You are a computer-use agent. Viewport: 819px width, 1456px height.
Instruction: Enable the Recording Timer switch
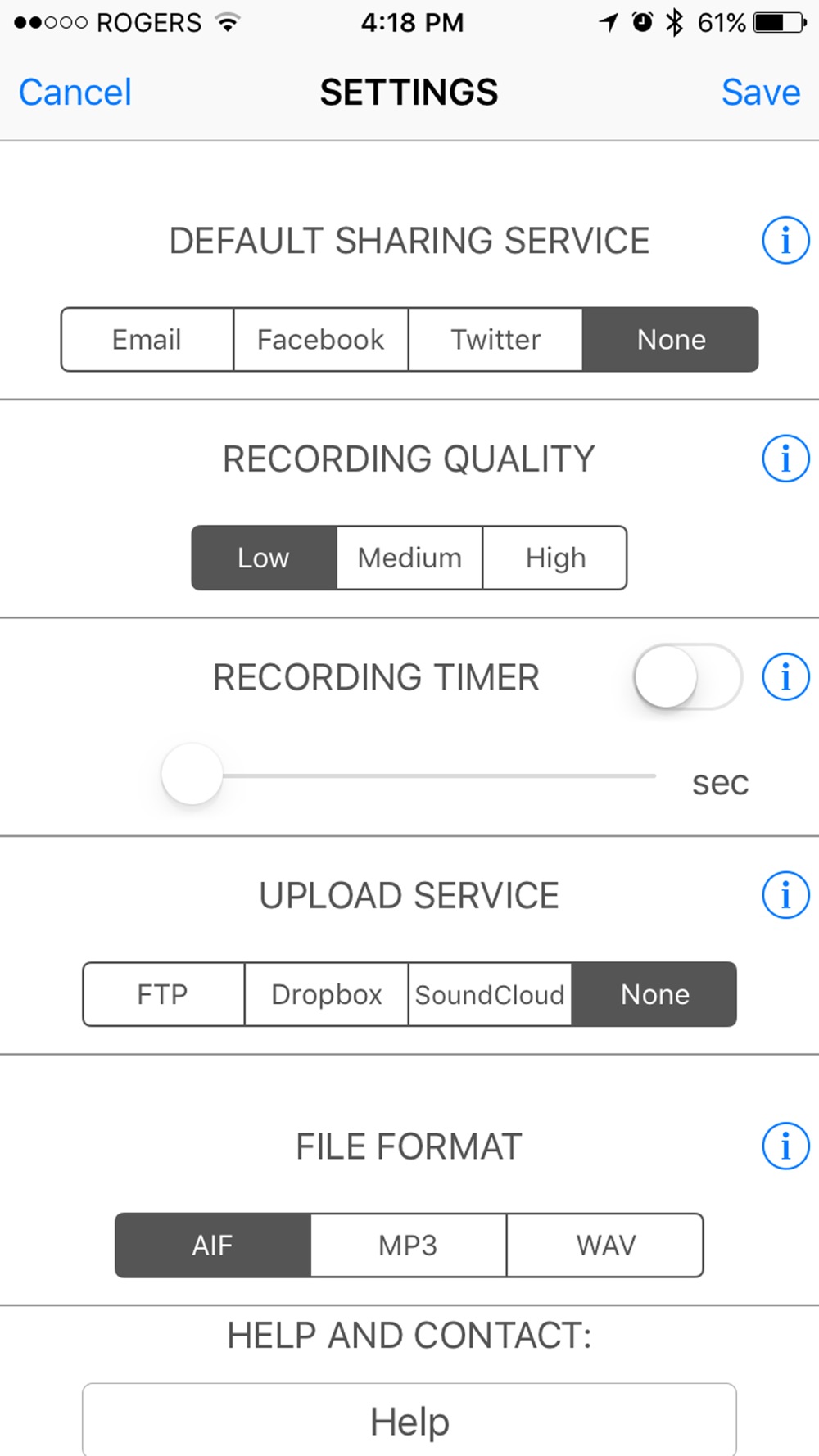tap(688, 677)
